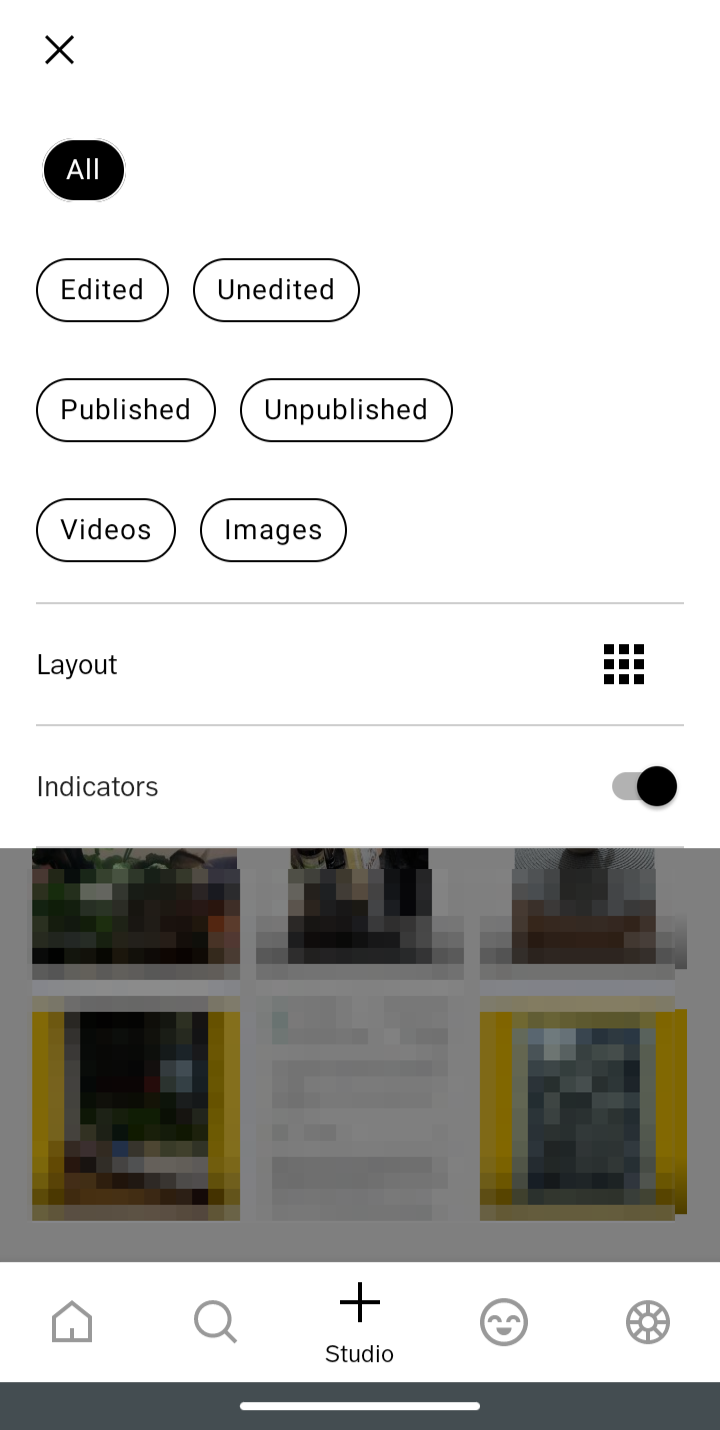This screenshot has height=1430, width=720.
Task: Select the All filter chip
Action: [x=84, y=170]
